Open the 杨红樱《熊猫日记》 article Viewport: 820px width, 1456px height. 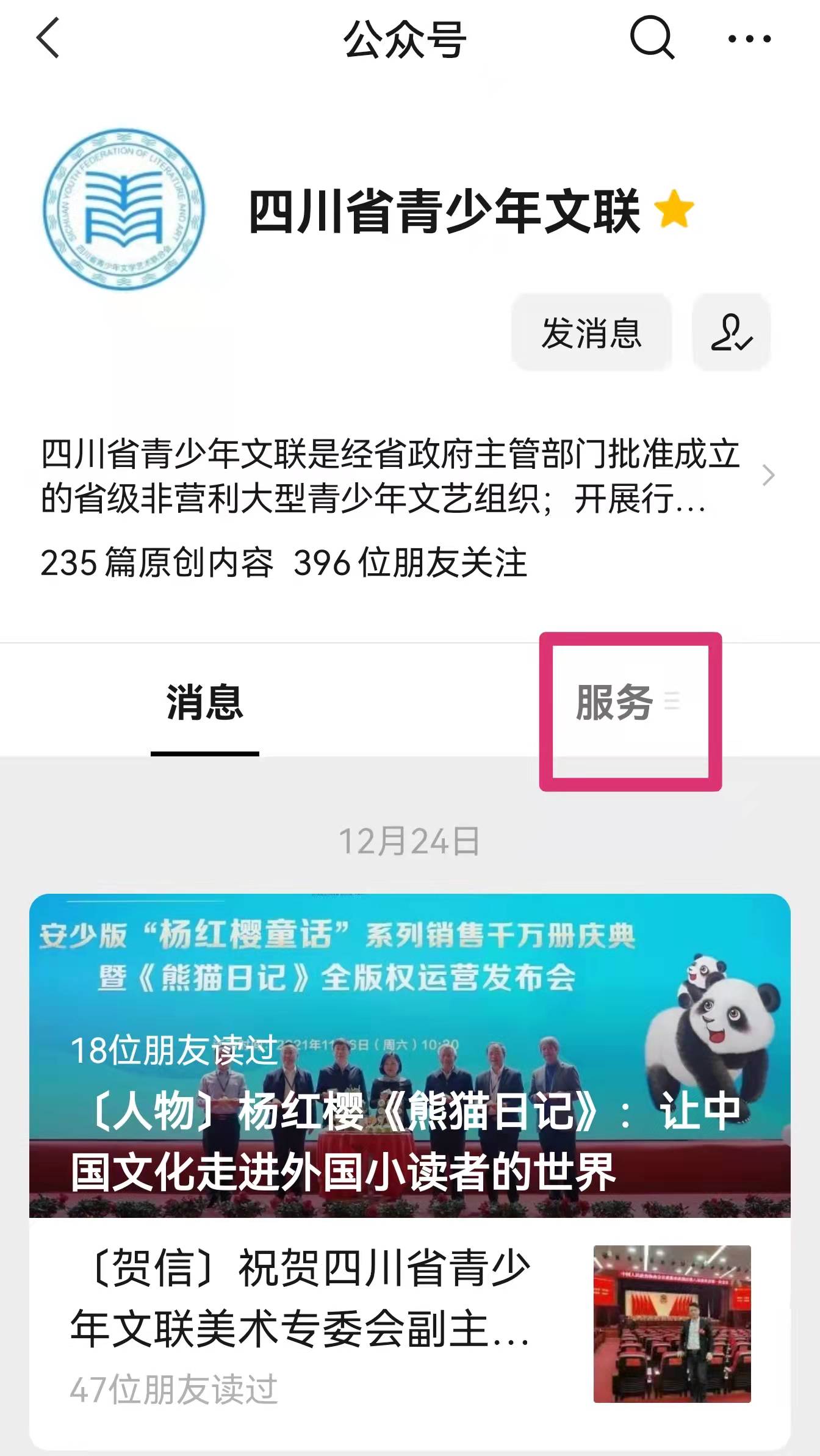(x=409, y=1056)
